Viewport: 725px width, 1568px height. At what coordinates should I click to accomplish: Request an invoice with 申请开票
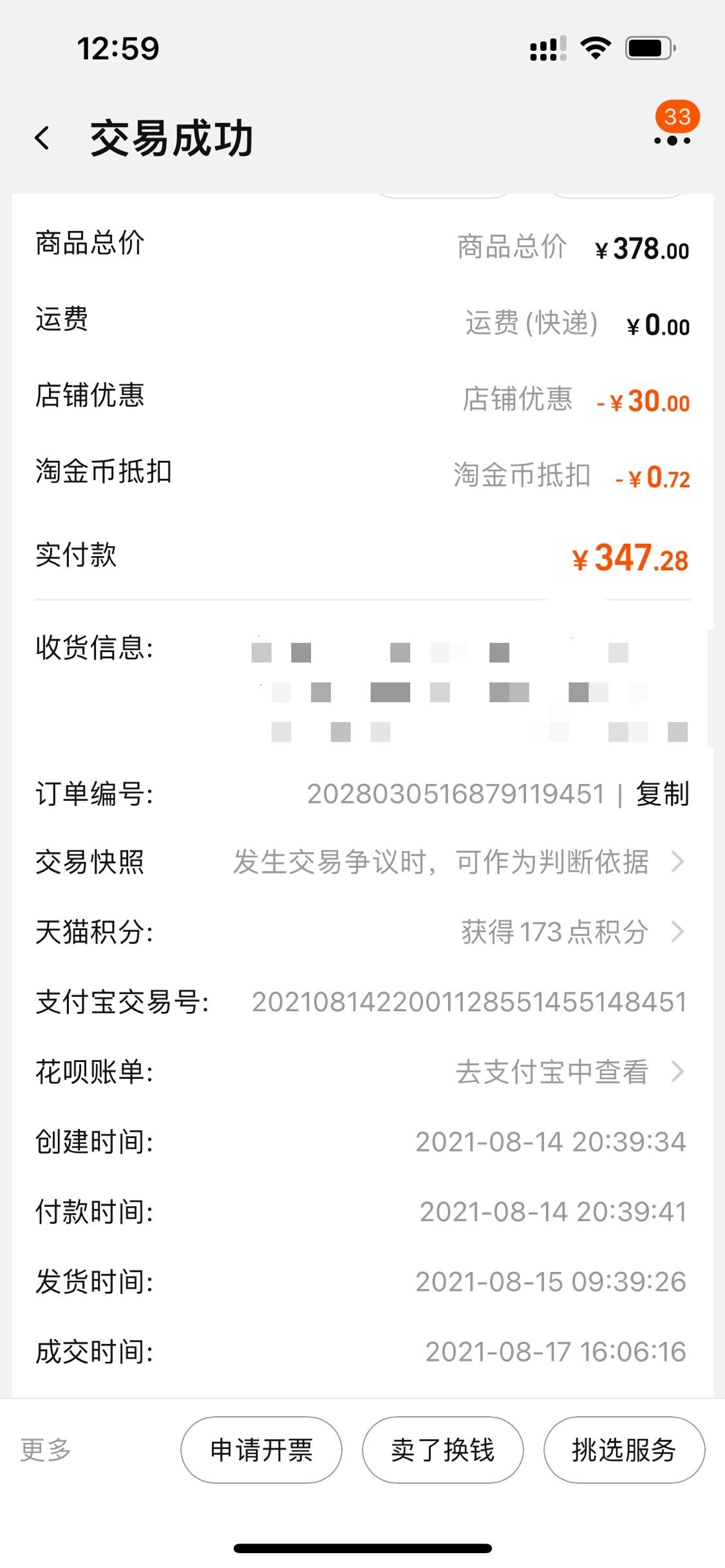(x=261, y=1450)
